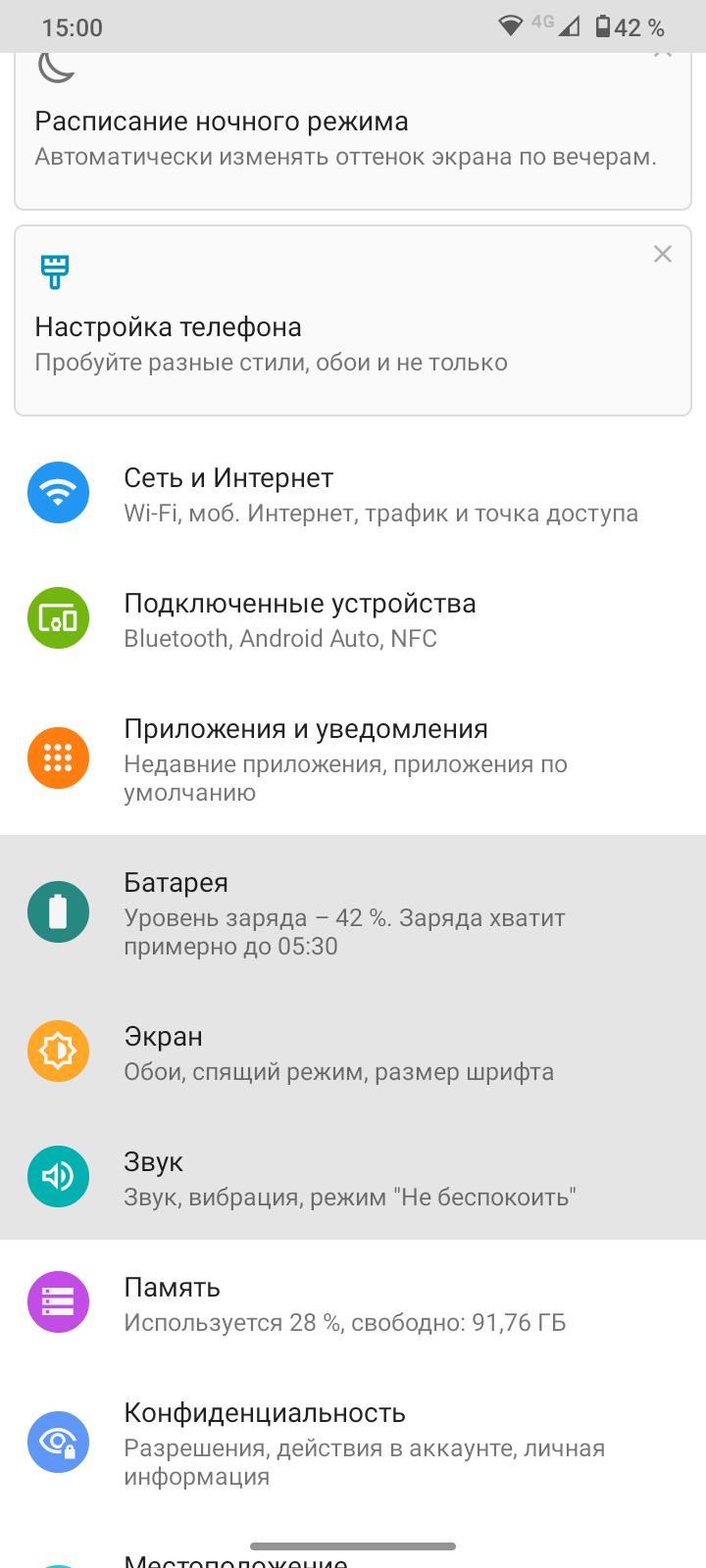Go to Подключенные устройства

[353, 620]
